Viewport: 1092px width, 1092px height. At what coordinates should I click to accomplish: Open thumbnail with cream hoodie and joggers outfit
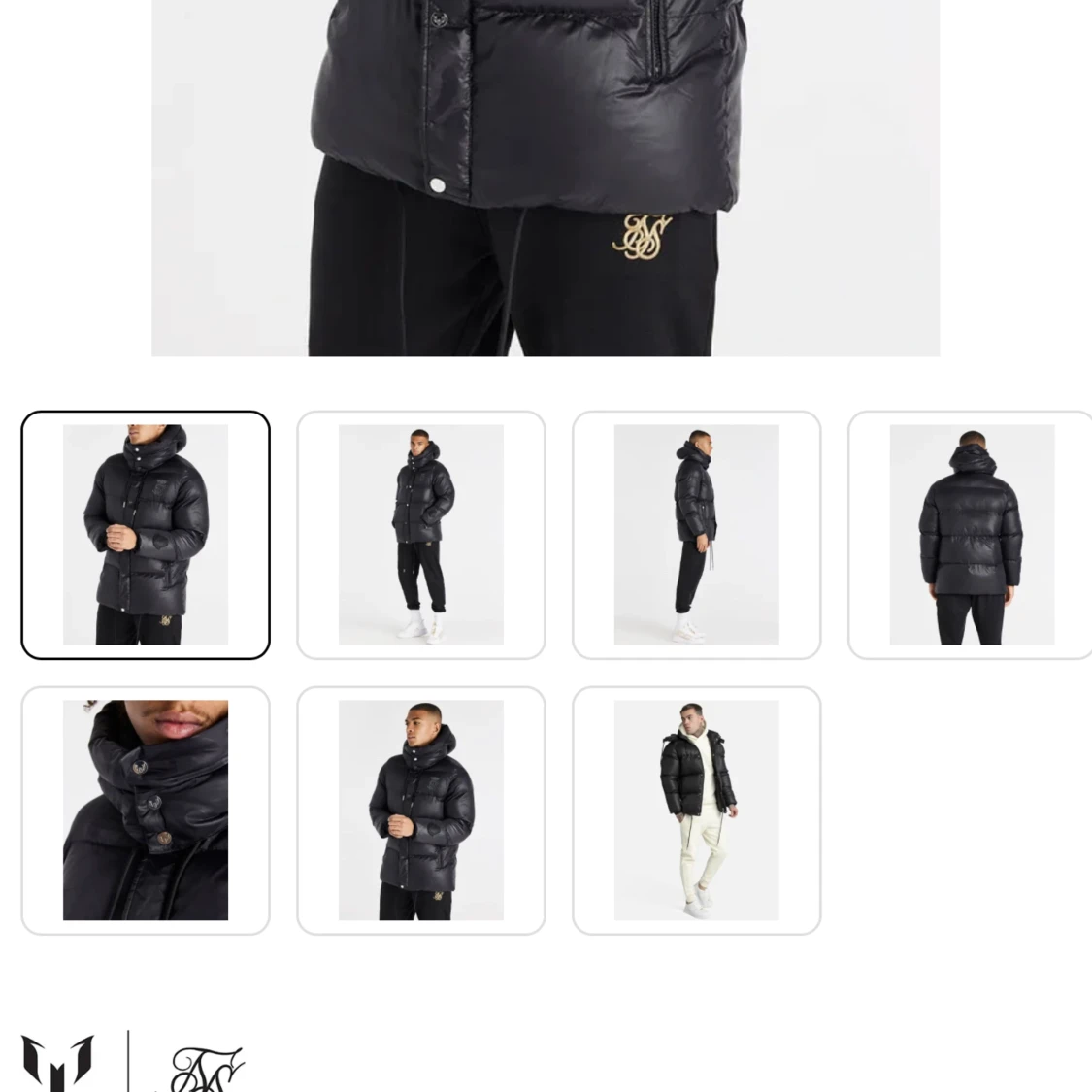coord(696,811)
